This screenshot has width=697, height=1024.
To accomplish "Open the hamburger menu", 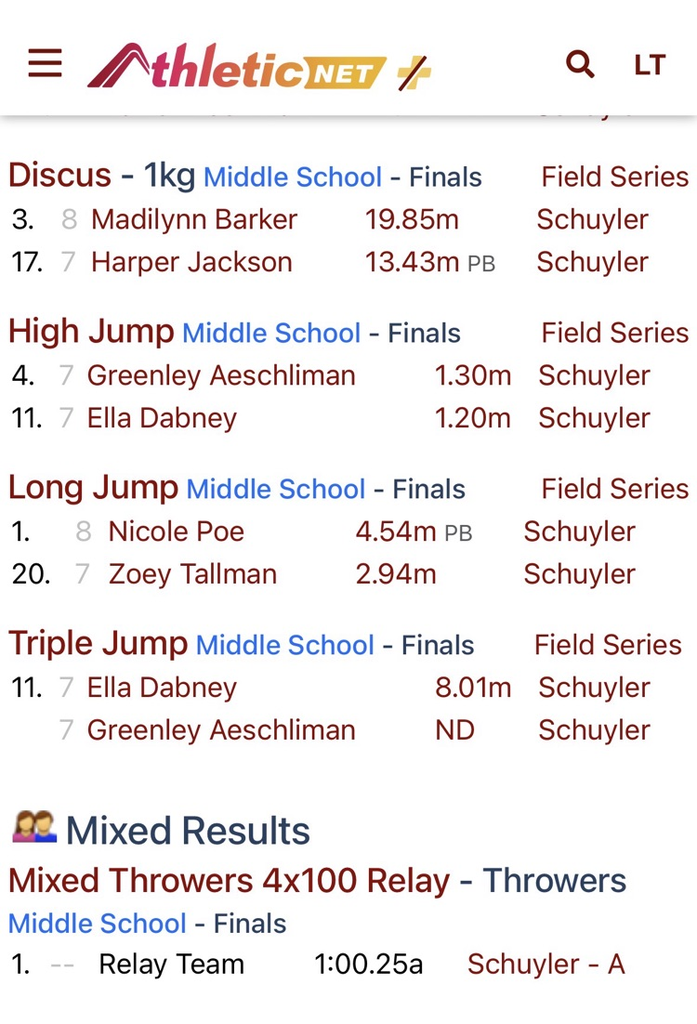I will coord(45,64).
